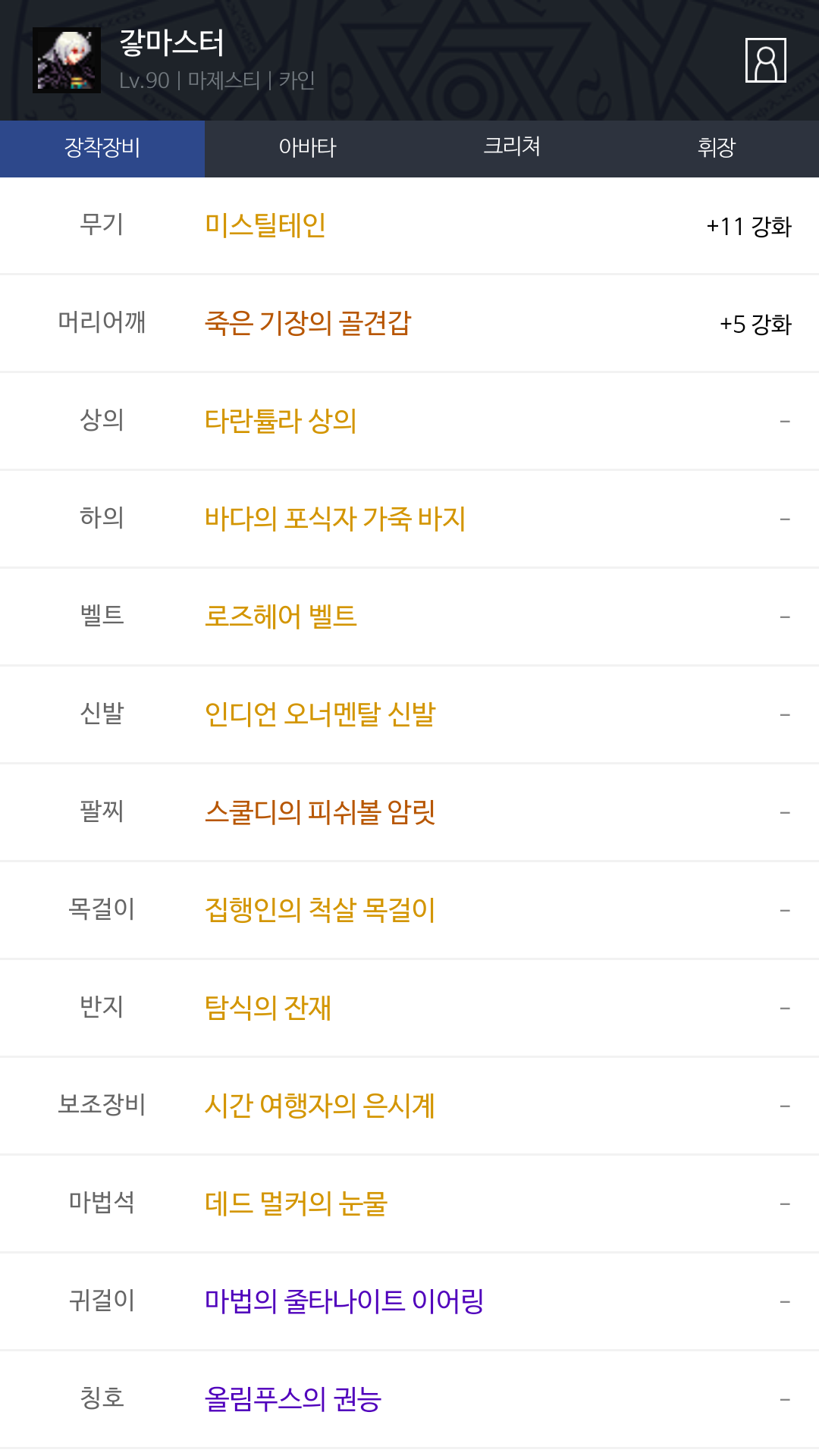
Task: Select the 장착장비 tab
Action: tap(102, 149)
